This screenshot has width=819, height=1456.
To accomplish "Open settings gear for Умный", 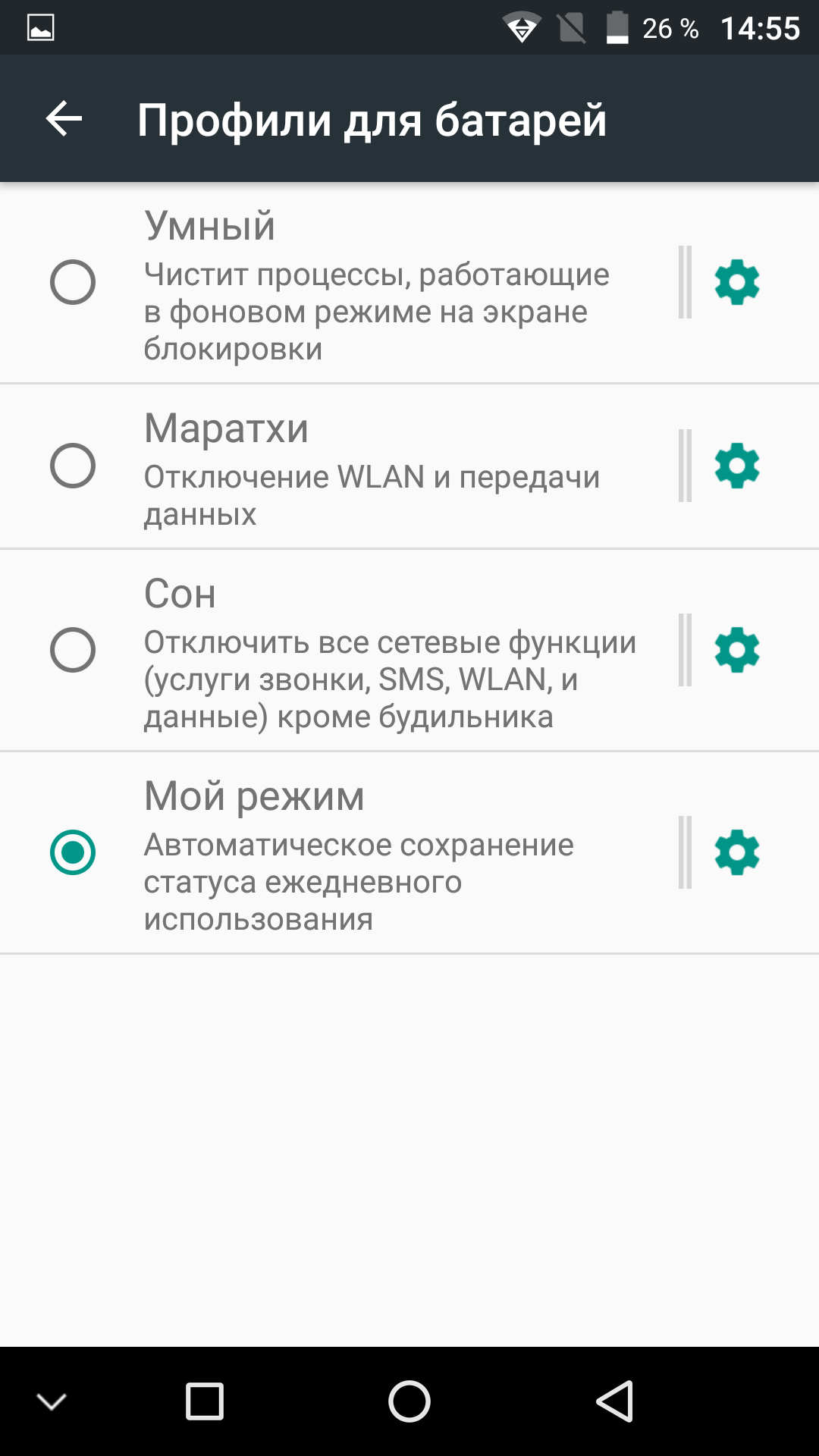I will click(x=737, y=282).
